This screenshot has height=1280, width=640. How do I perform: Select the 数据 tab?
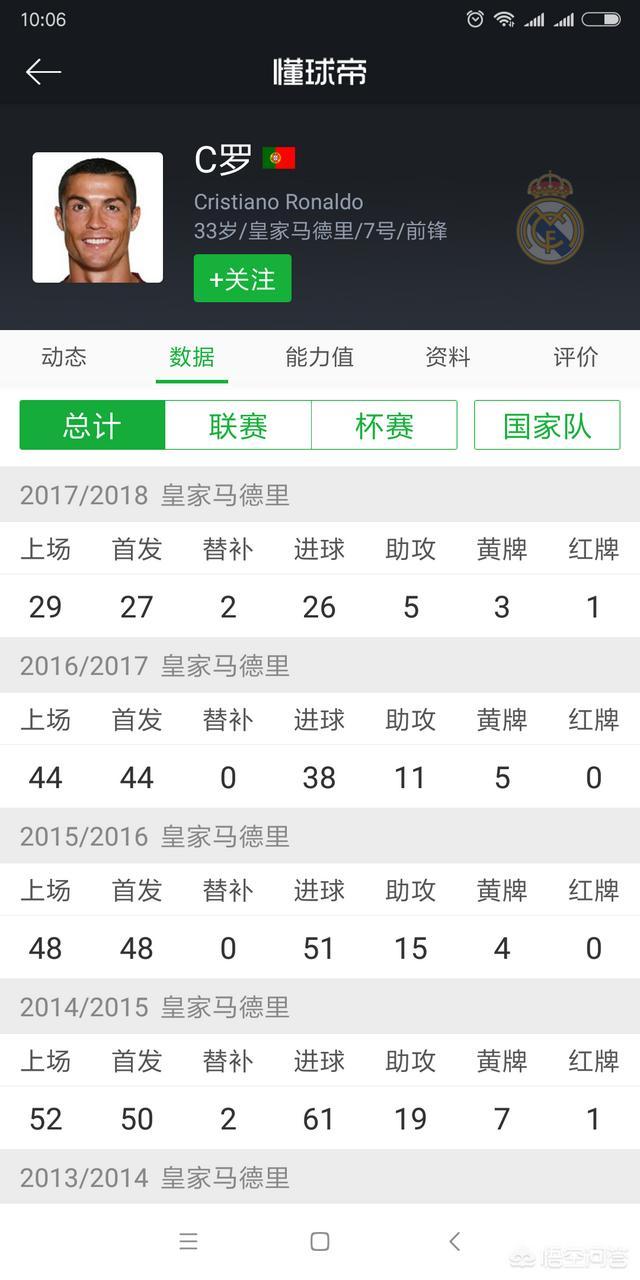click(x=192, y=357)
